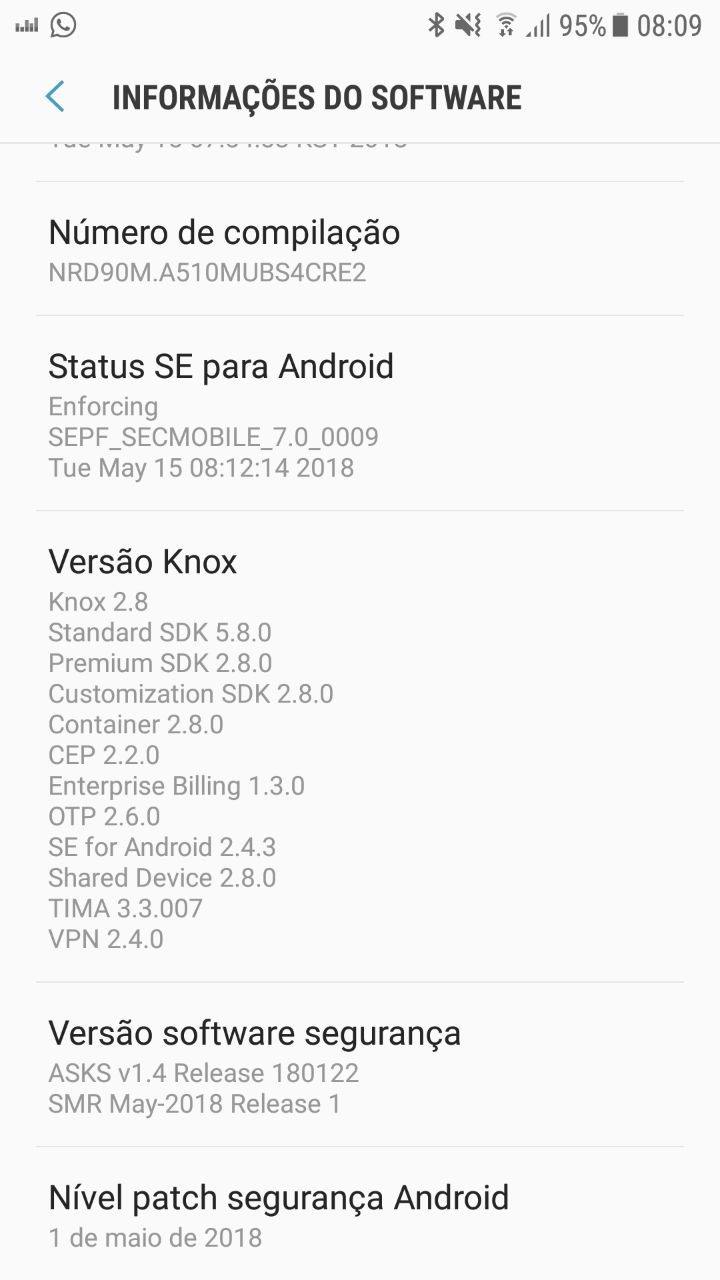This screenshot has width=720, height=1280.
Task: Tap the Número de compilação row
Action: click(360, 250)
